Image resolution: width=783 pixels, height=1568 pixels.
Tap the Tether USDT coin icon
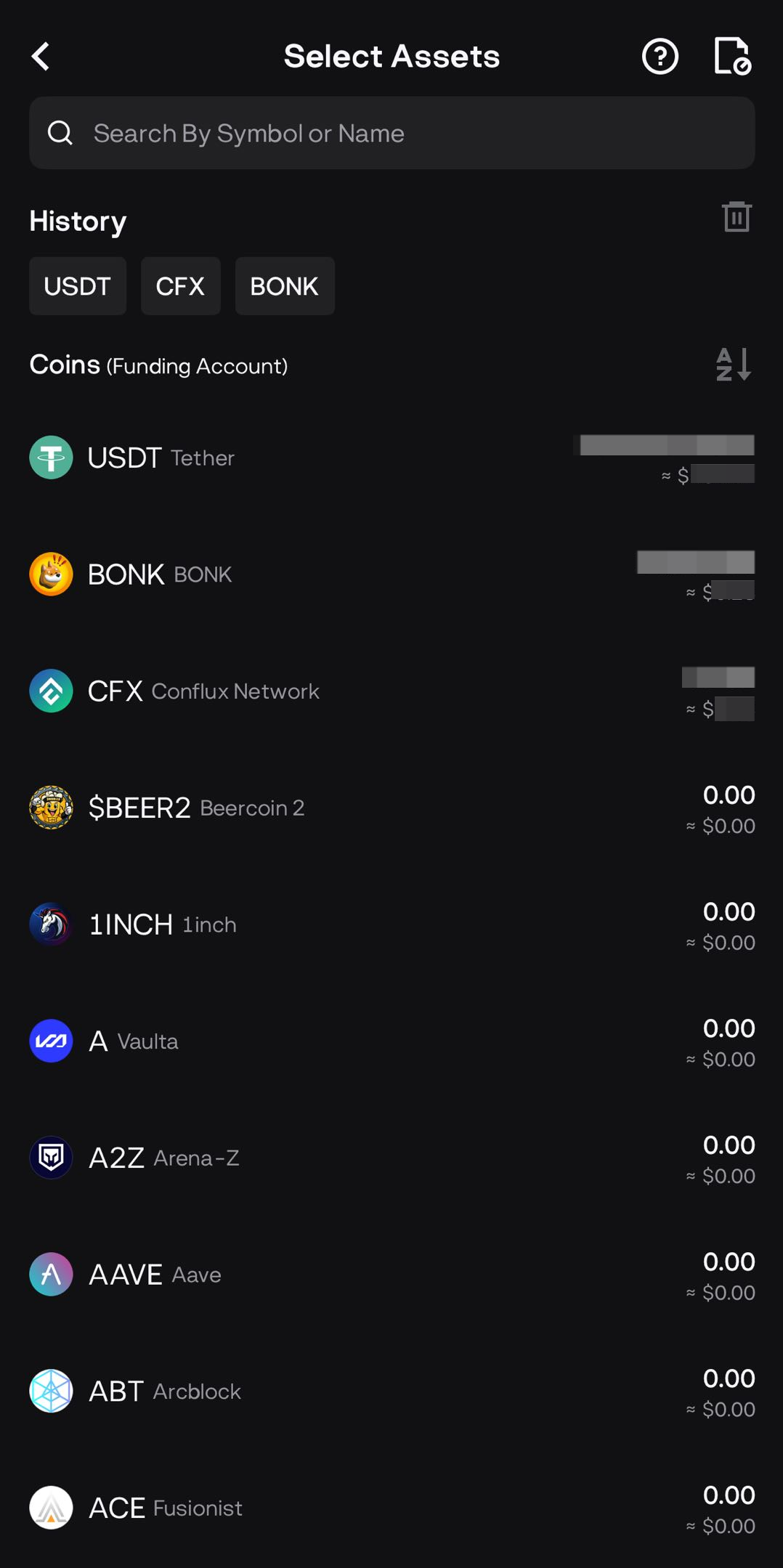pos(50,458)
